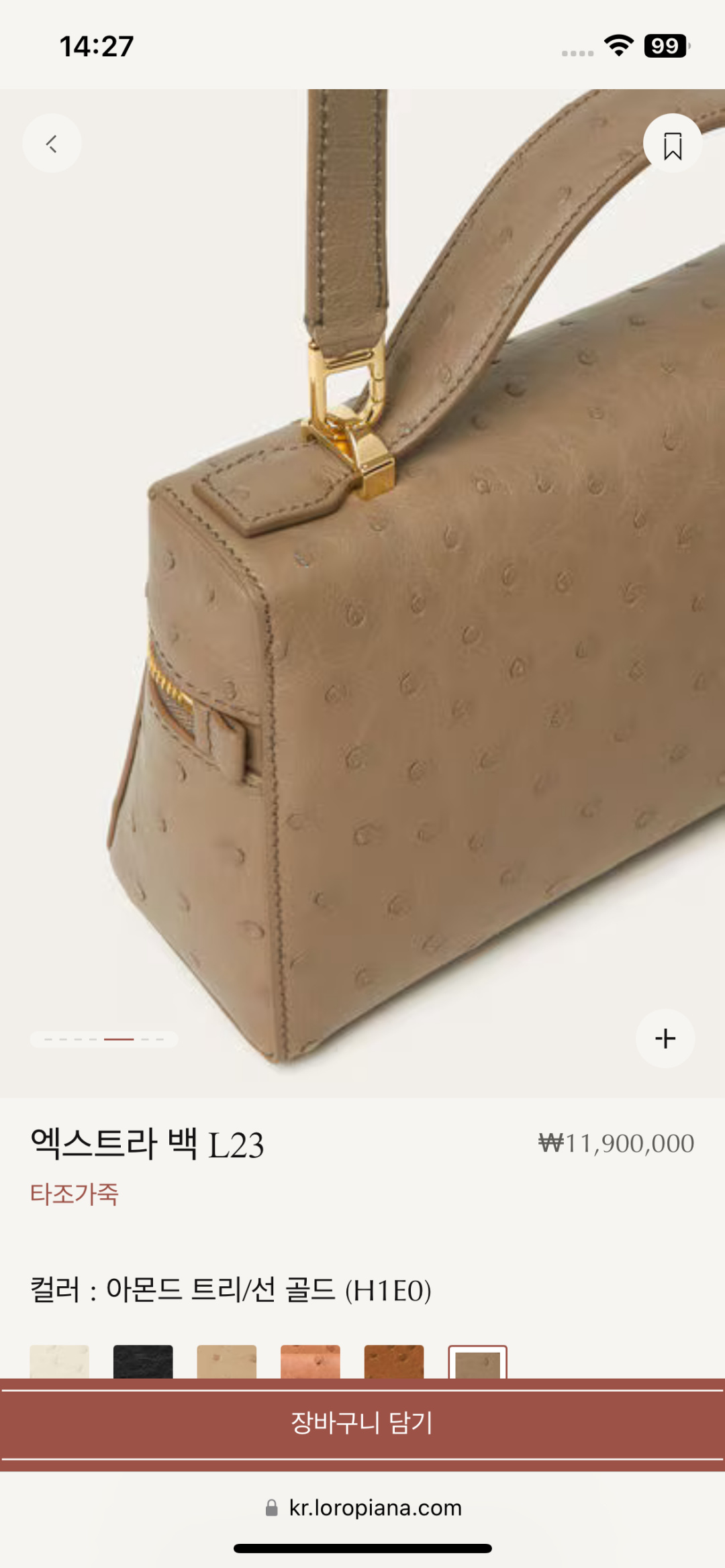Select the ivory white color swatch
The width and height of the screenshot is (725, 1568).
pyautogui.click(x=59, y=1362)
